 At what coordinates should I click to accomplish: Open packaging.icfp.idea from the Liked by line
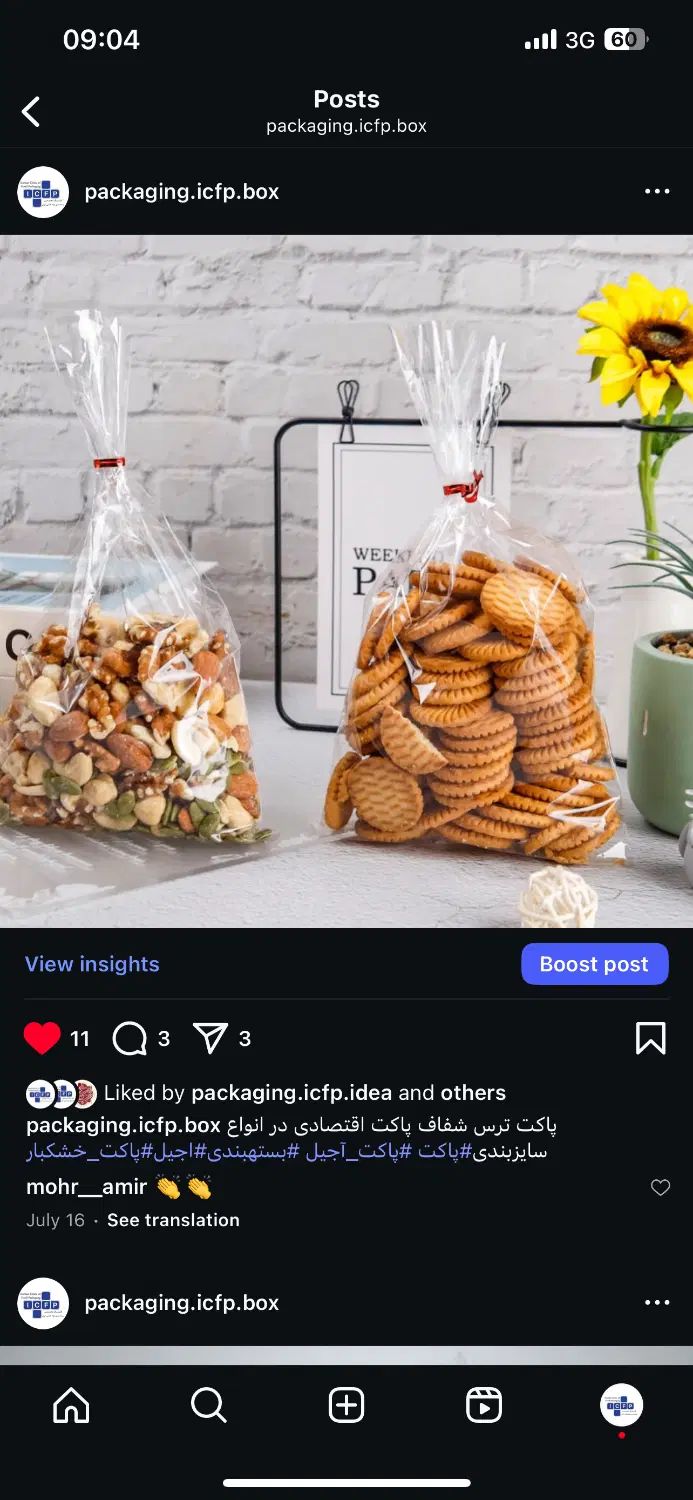click(x=291, y=1093)
